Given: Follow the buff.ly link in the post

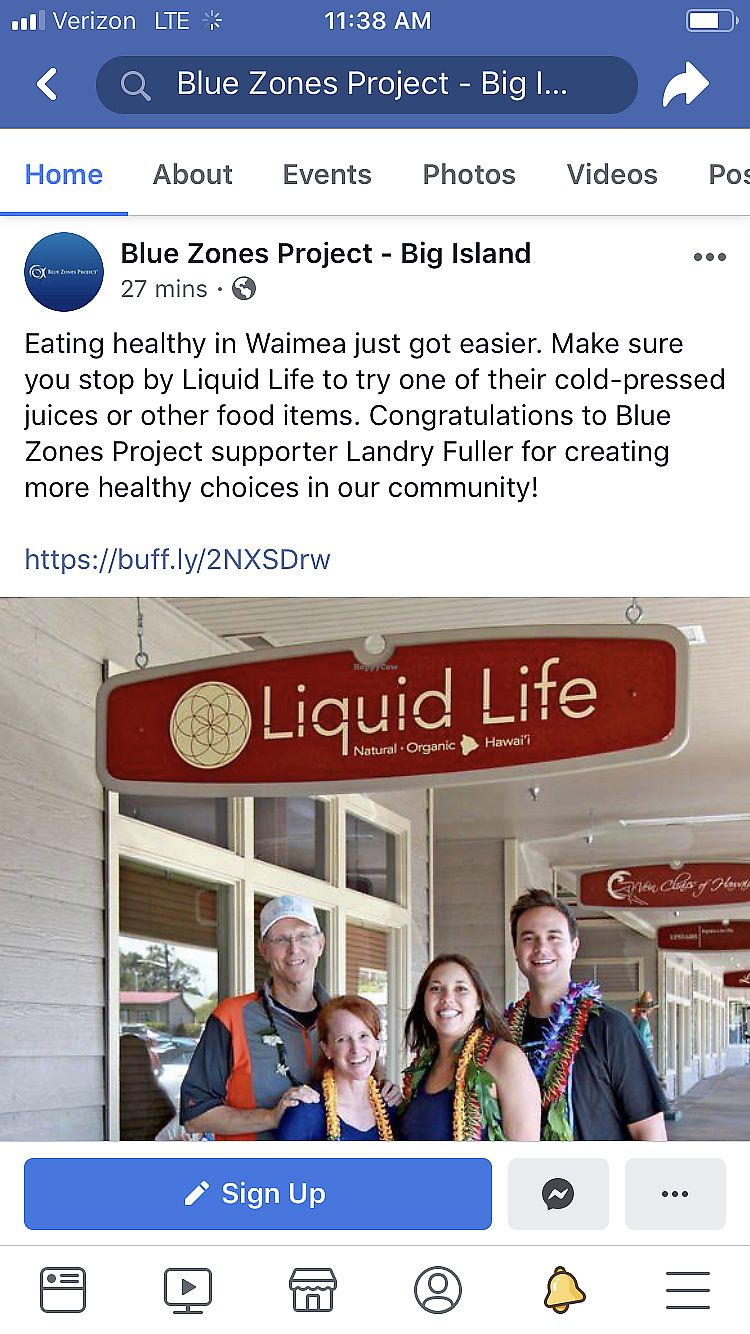Looking at the screenshot, I should pyautogui.click(x=177, y=559).
